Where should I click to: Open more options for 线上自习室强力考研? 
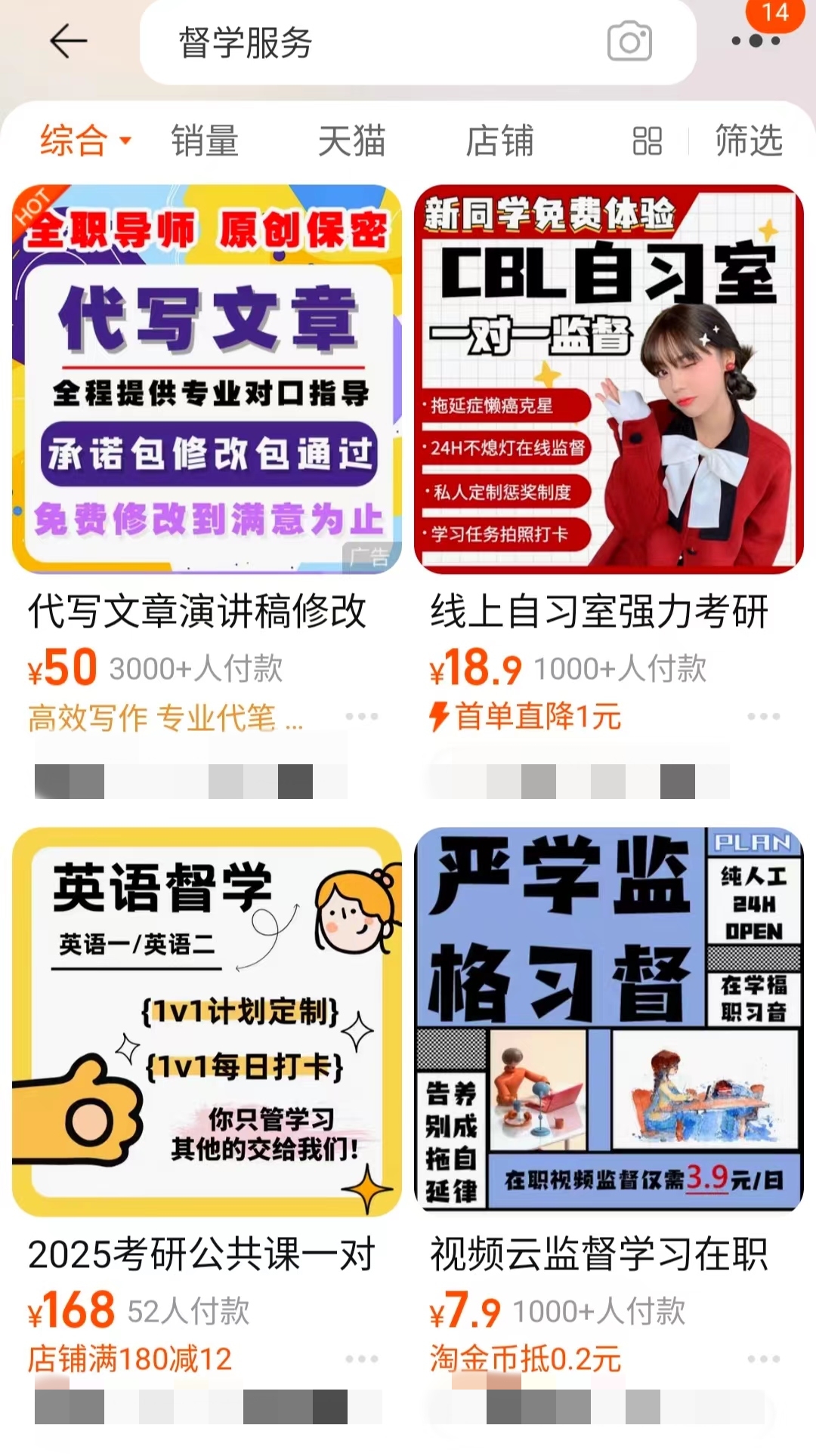coord(763,716)
